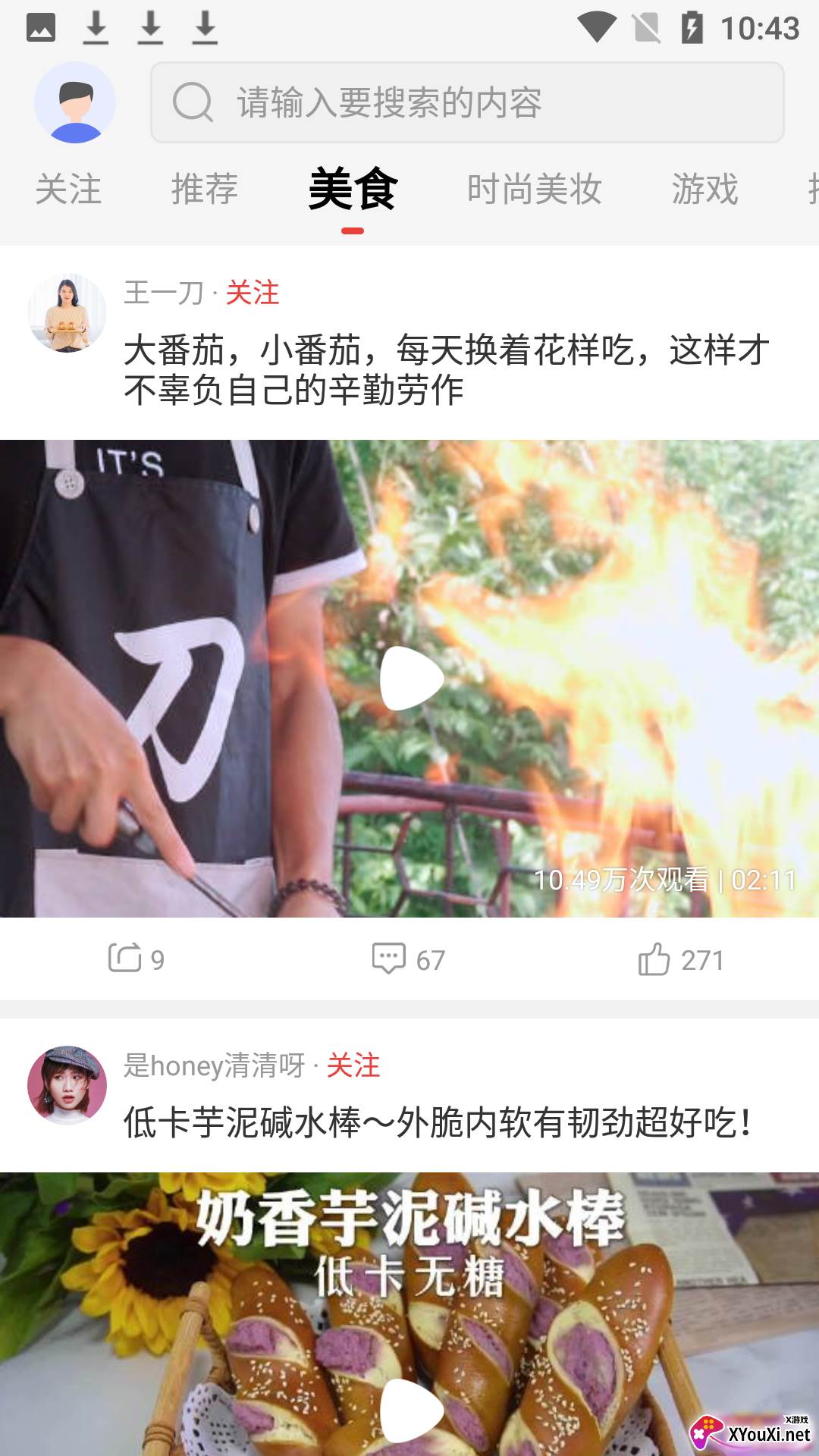Open comments on 王一刀's video
The width and height of the screenshot is (819, 1456).
pyautogui.click(x=408, y=959)
